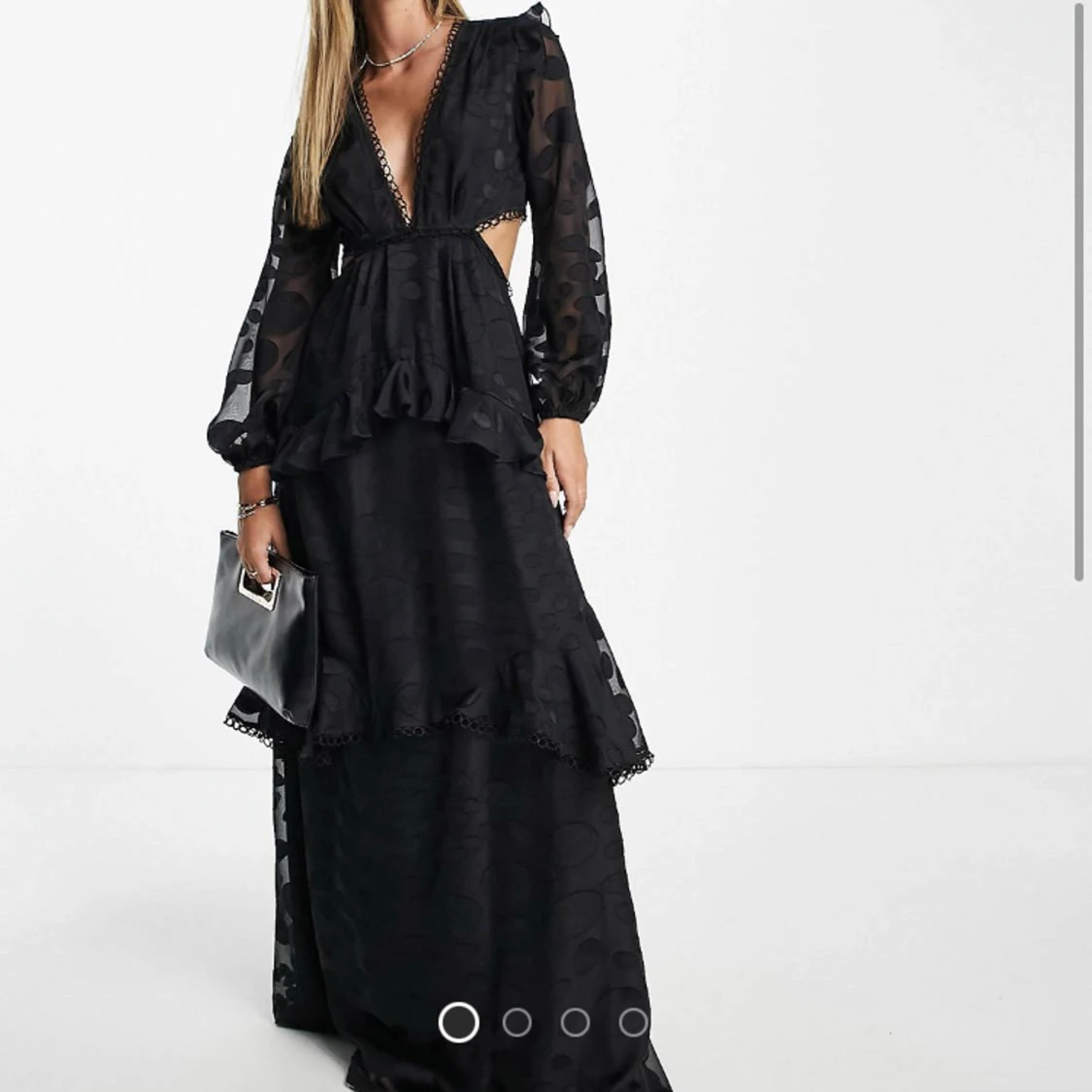Viewport: 1092px width, 1092px height.
Task: Jump to the second image dot
Action: tap(516, 1022)
